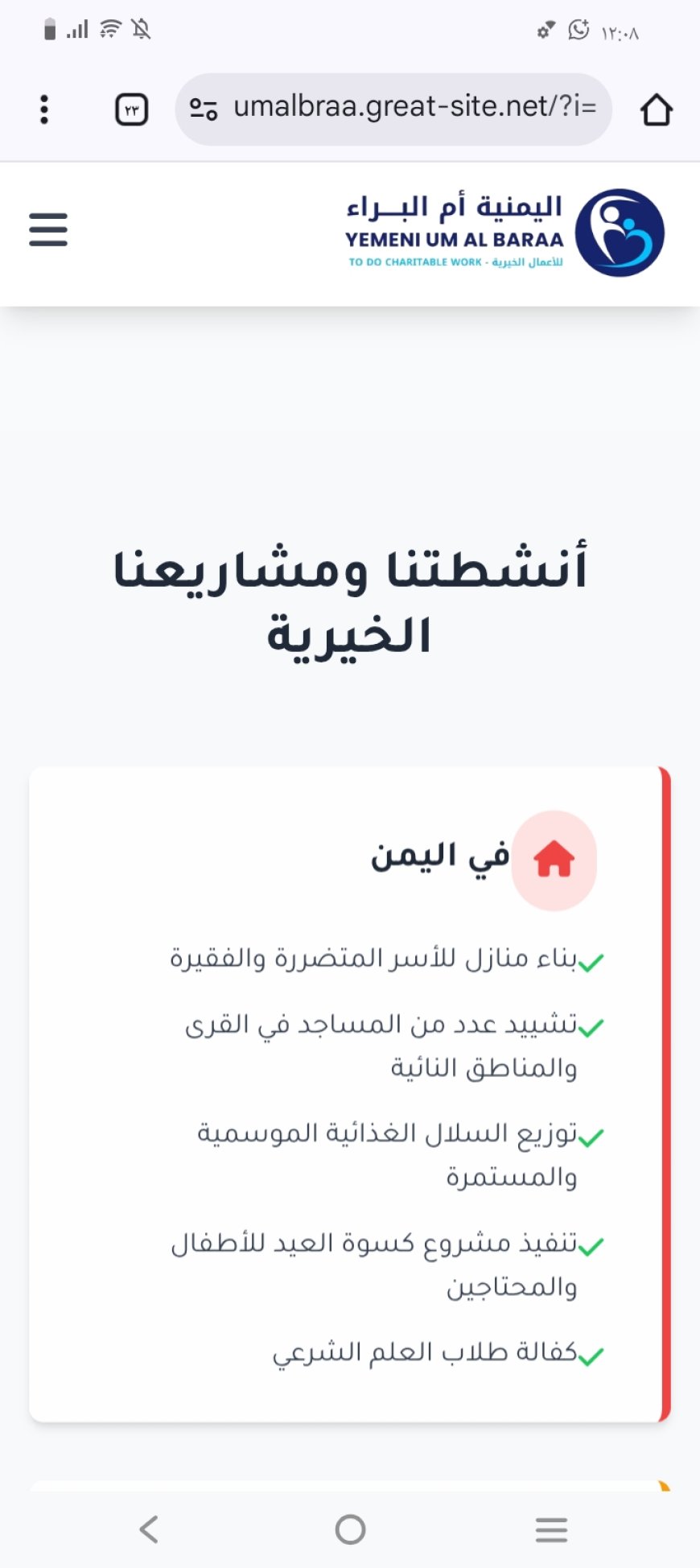Open the browser overflow menu
The height and width of the screenshot is (1568, 700).
tap(44, 109)
